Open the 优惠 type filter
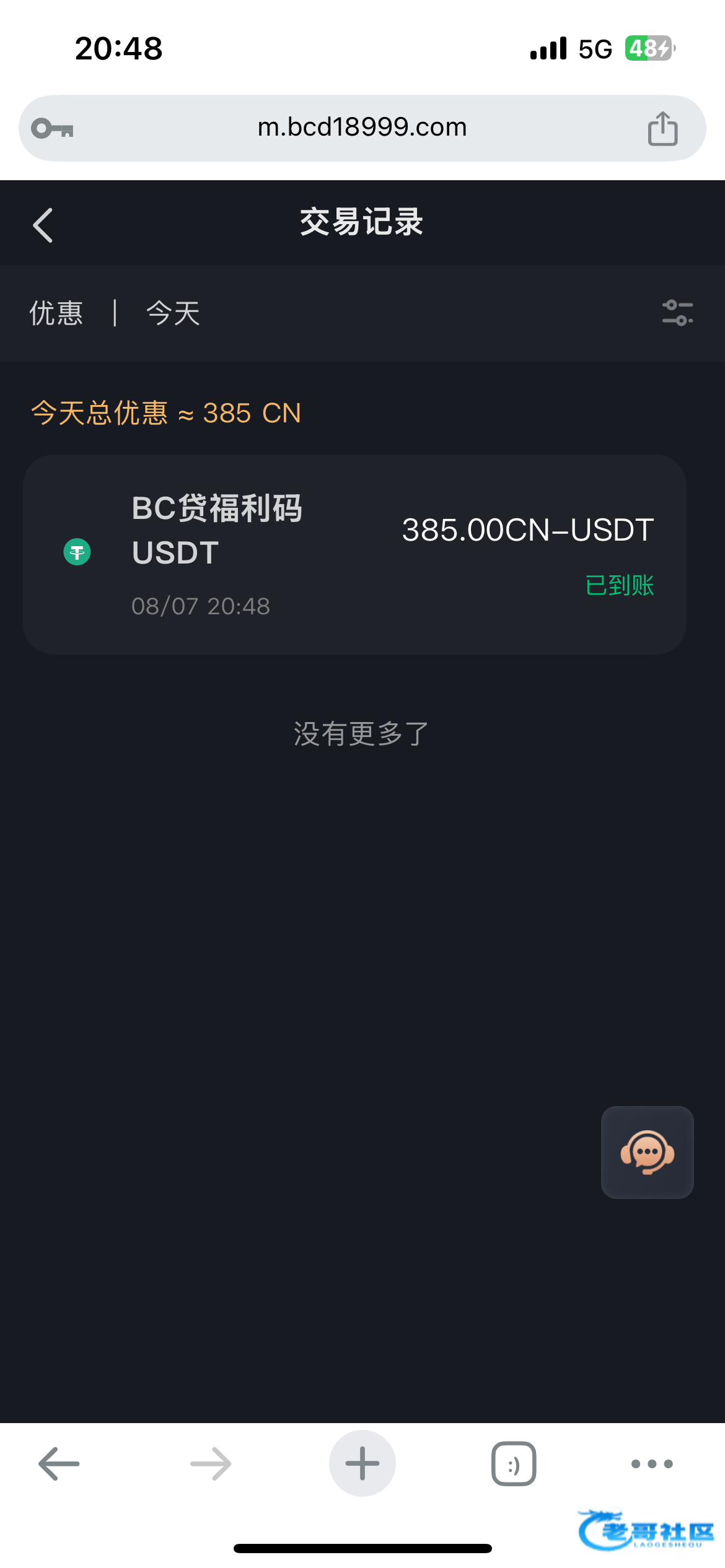 56,313
